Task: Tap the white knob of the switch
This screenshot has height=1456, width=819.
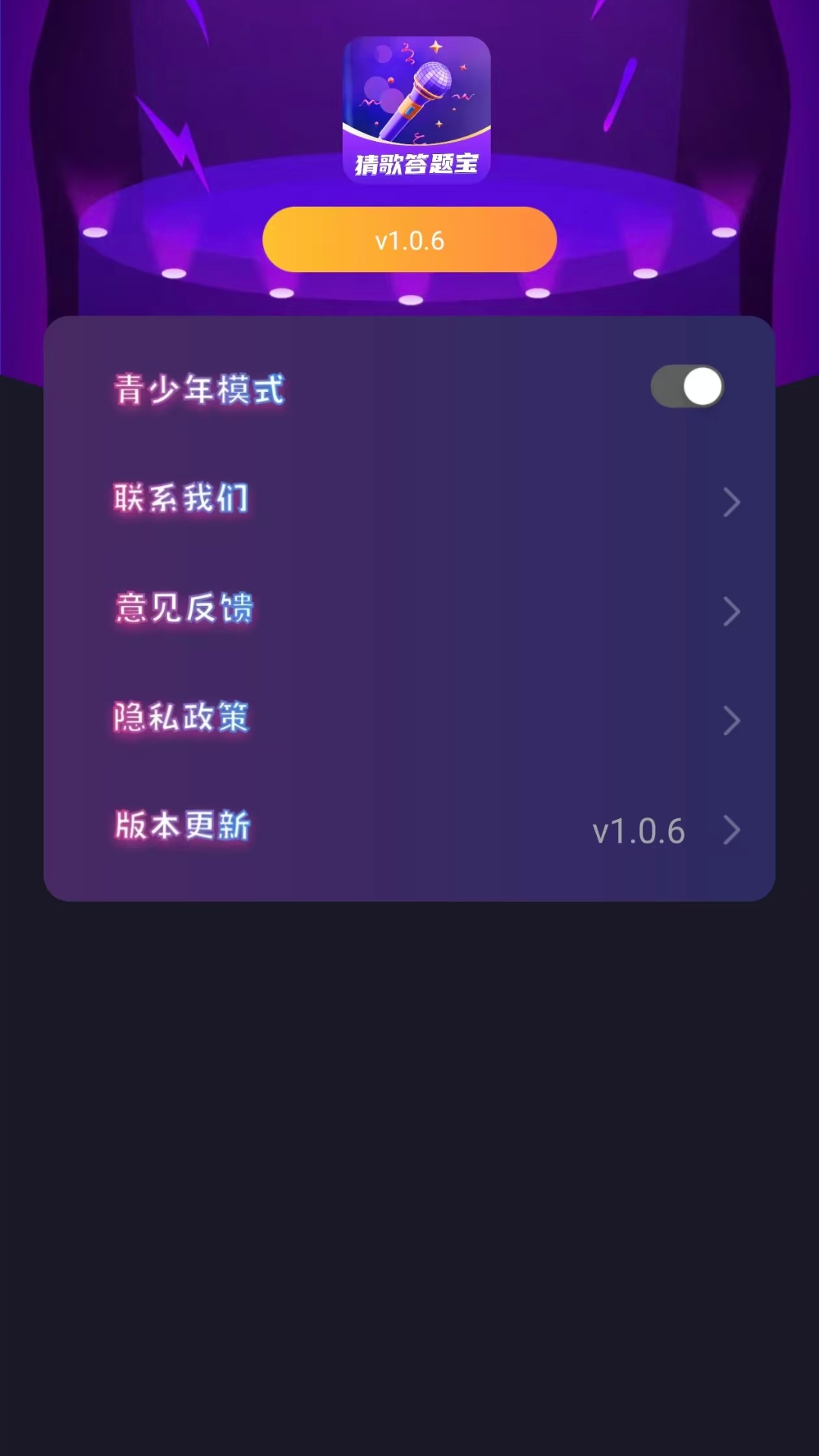Action: tap(701, 386)
